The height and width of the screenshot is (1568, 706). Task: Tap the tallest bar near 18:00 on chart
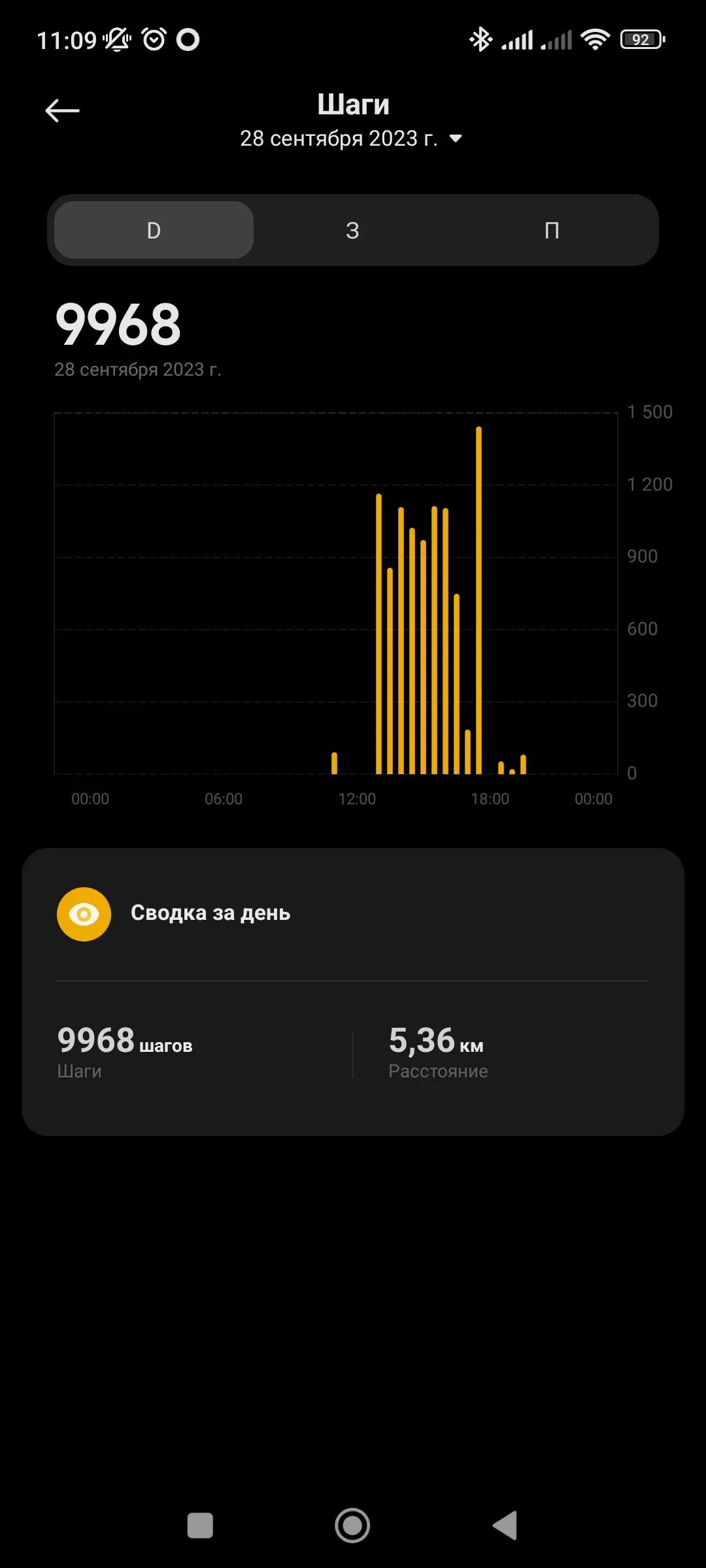[x=480, y=588]
